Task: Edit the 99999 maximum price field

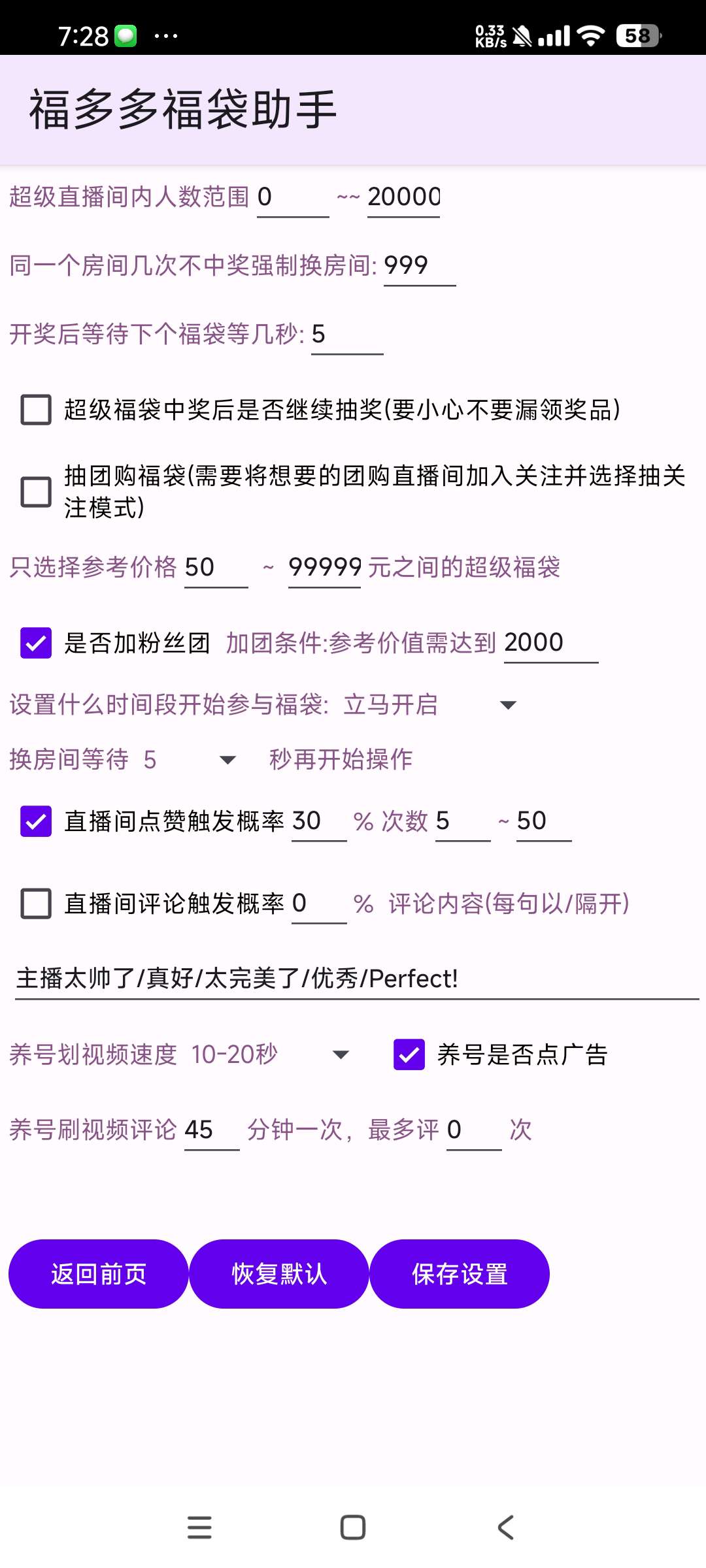Action: coord(324,568)
